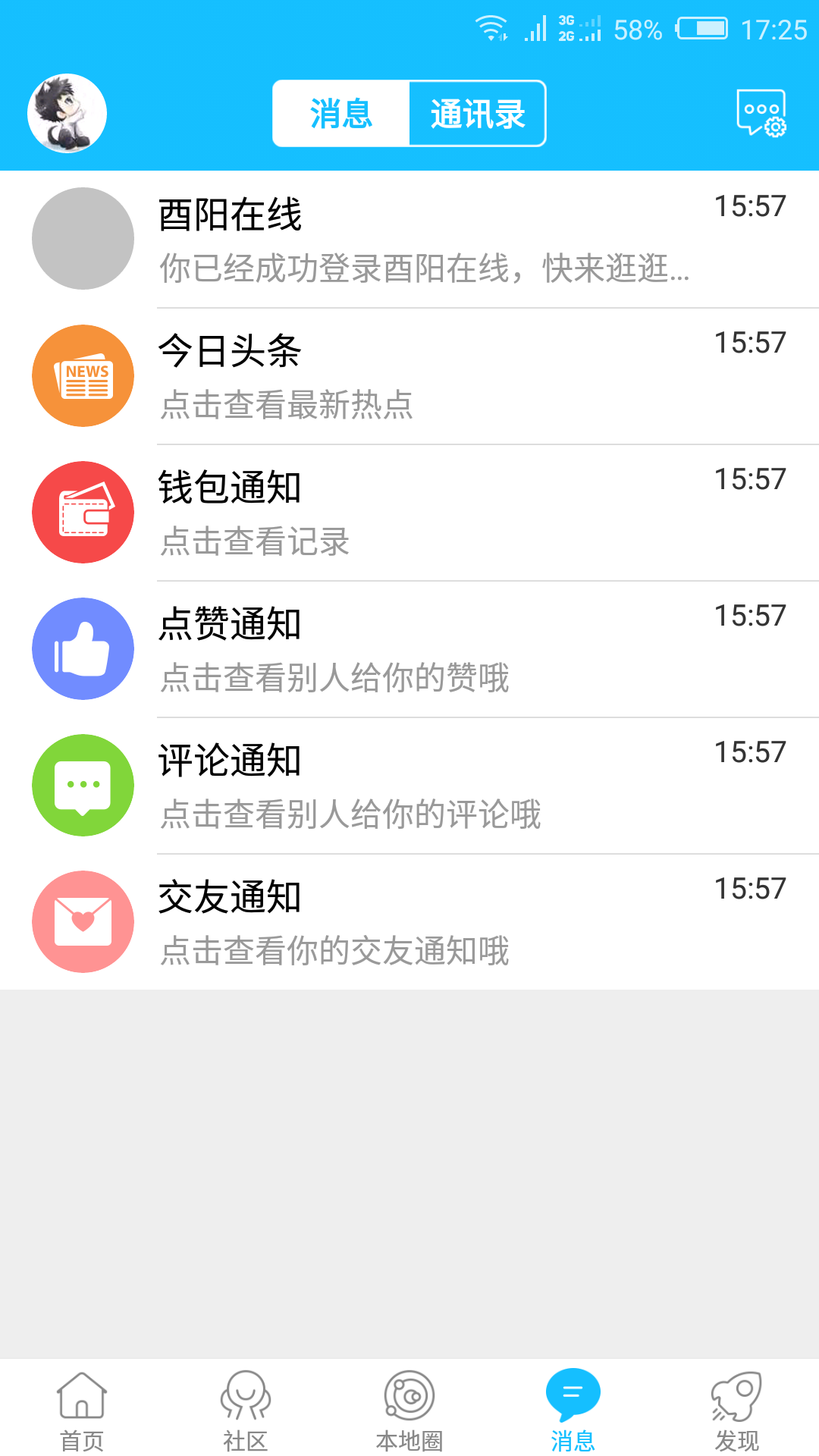Open the 钱包通知 conversation entry
Image resolution: width=819 pixels, height=1456 pixels.
click(x=409, y=512)
